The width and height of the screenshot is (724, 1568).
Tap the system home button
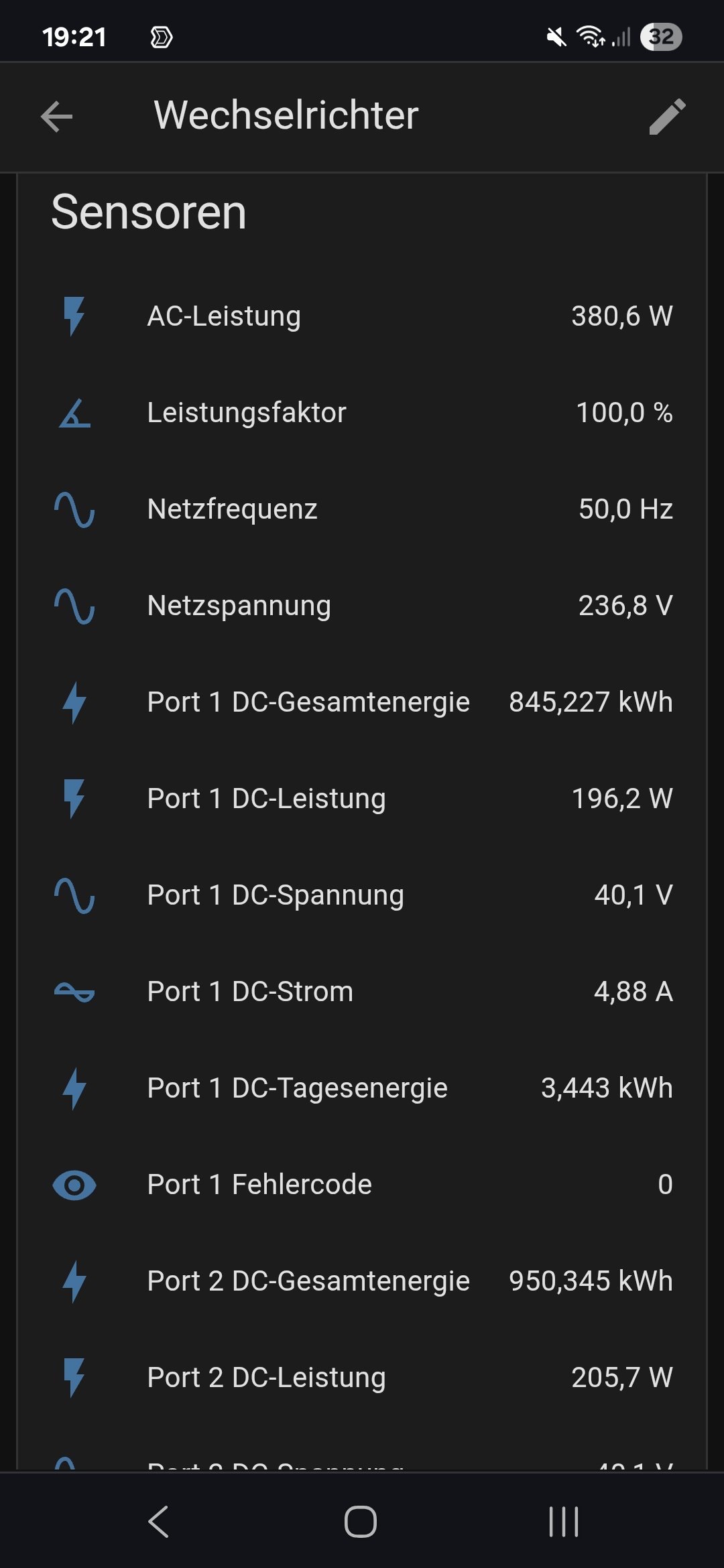[361, 1521]
